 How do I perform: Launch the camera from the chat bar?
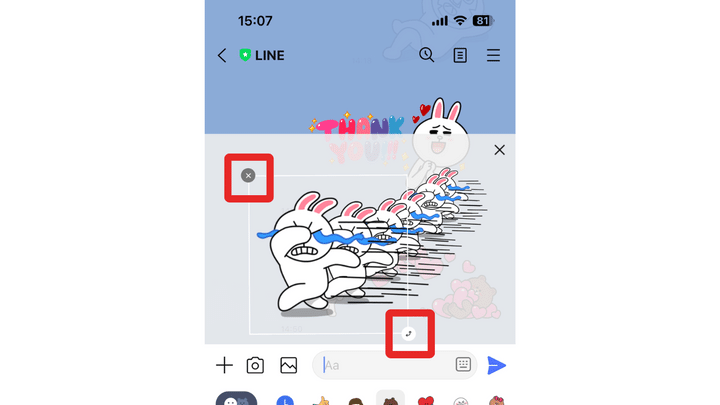tap(255, 365)
